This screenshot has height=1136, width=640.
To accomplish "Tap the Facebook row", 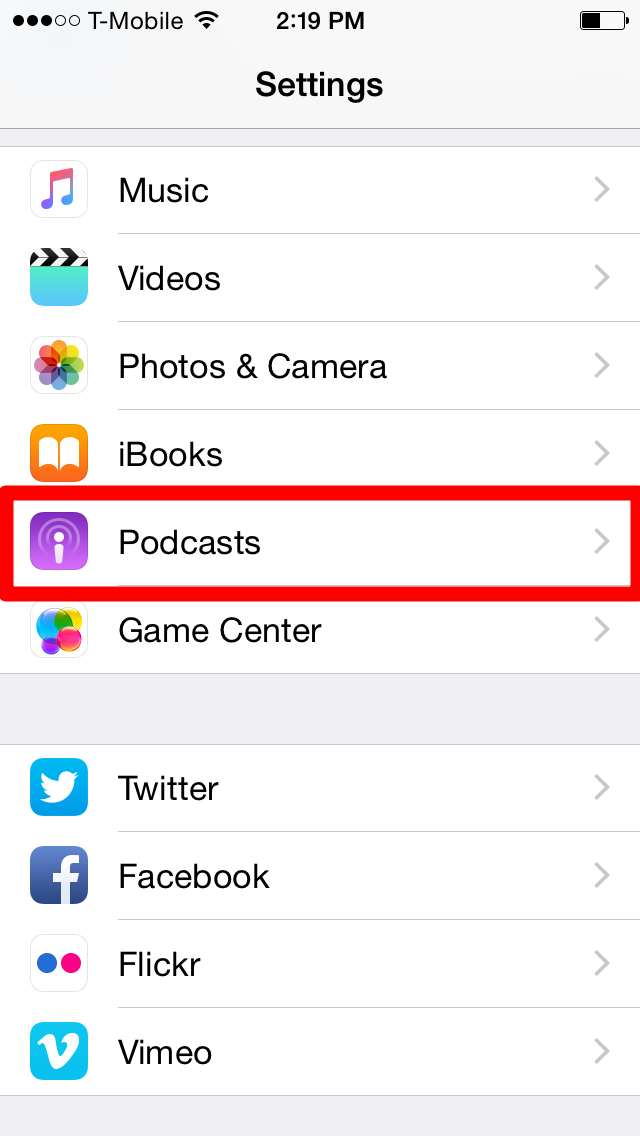I will [320, 876].
